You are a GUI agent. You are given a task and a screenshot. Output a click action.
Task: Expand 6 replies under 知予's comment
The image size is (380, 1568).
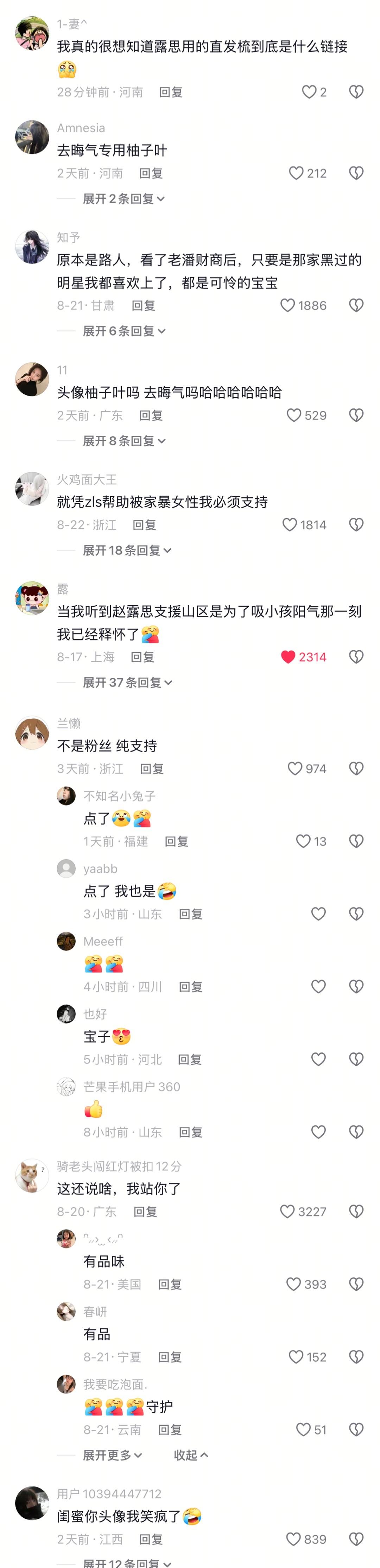click(x=123, y=331)
